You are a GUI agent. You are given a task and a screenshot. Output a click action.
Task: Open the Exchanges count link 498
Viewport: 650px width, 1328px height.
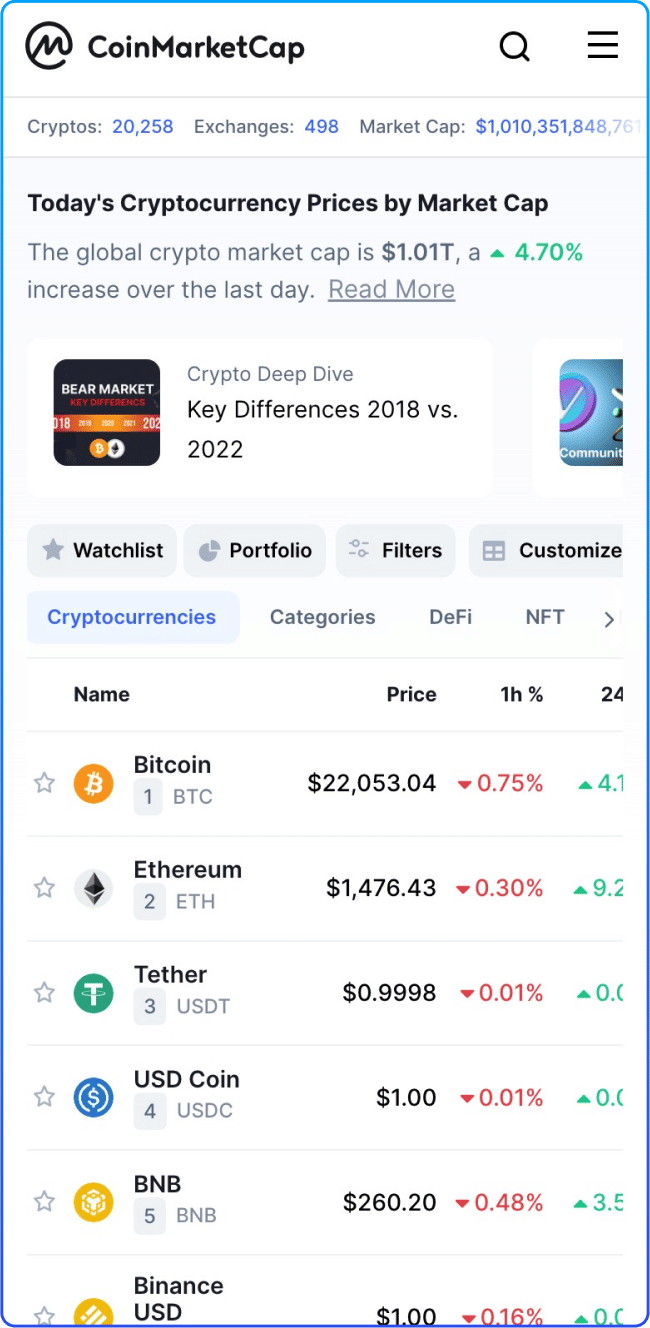[321, 127]
